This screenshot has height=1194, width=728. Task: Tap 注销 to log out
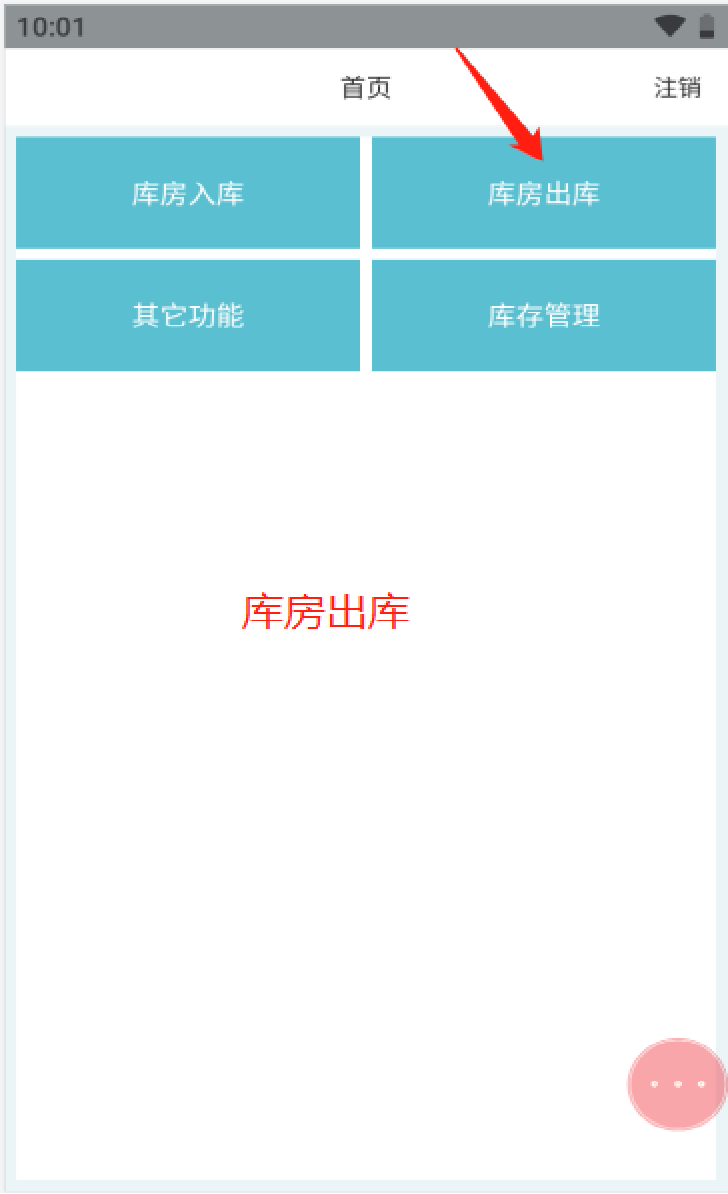(x=677, y=88)
